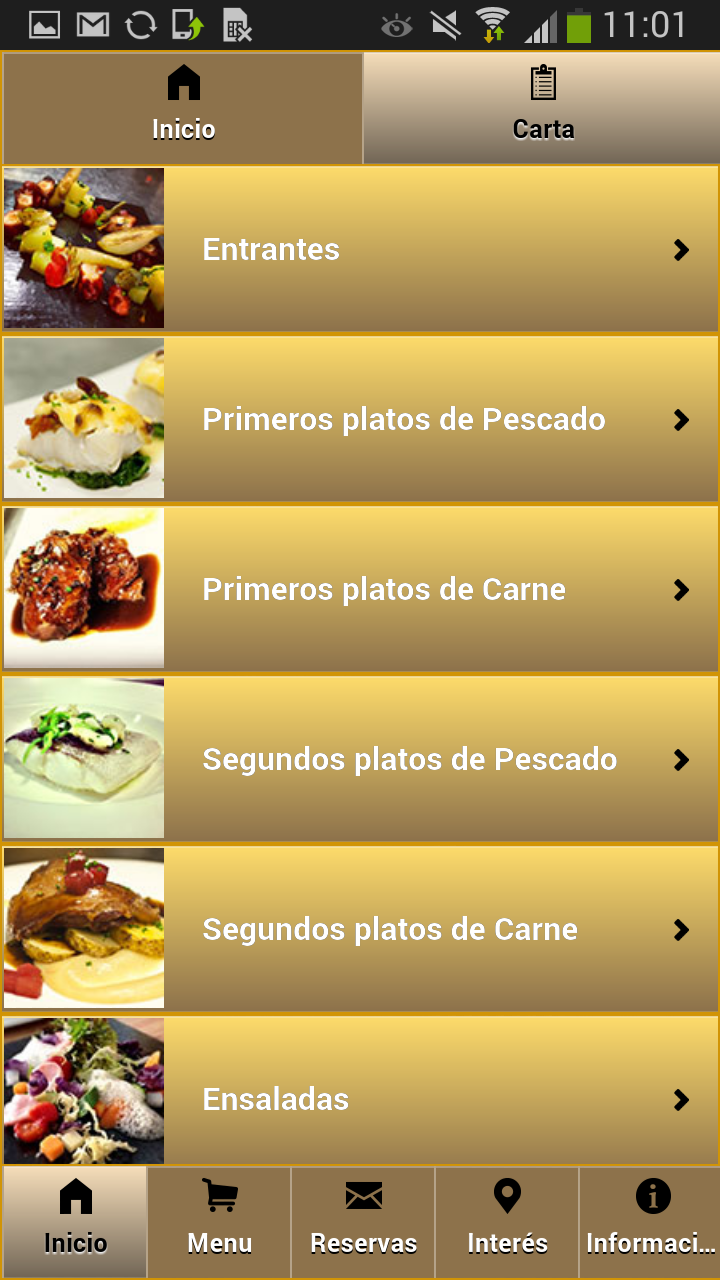Screen dimensions: 720x1280
Task: Go to Menu in bottom bar
Action: point(219,1221)
